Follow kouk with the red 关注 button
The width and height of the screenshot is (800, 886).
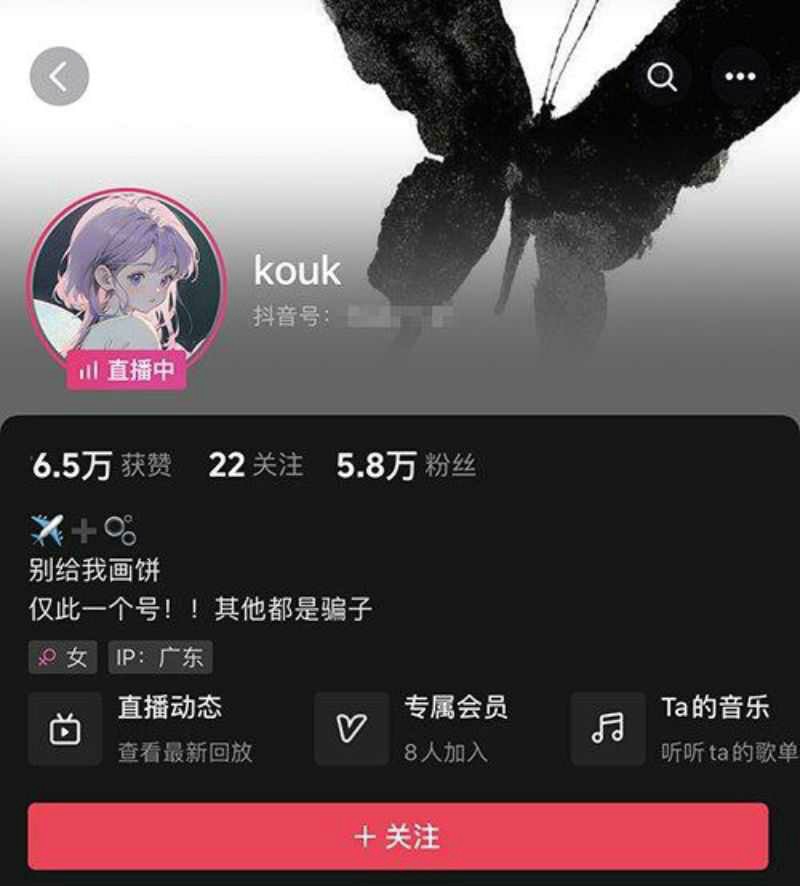pyautogui.click(x=398, y=836)
